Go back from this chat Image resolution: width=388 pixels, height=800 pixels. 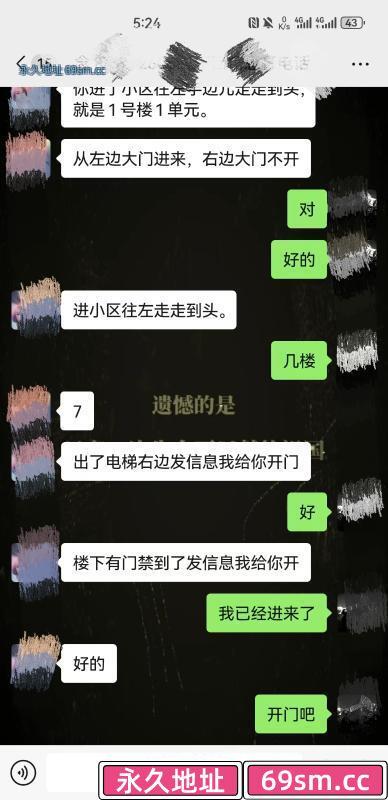point(20,64)
